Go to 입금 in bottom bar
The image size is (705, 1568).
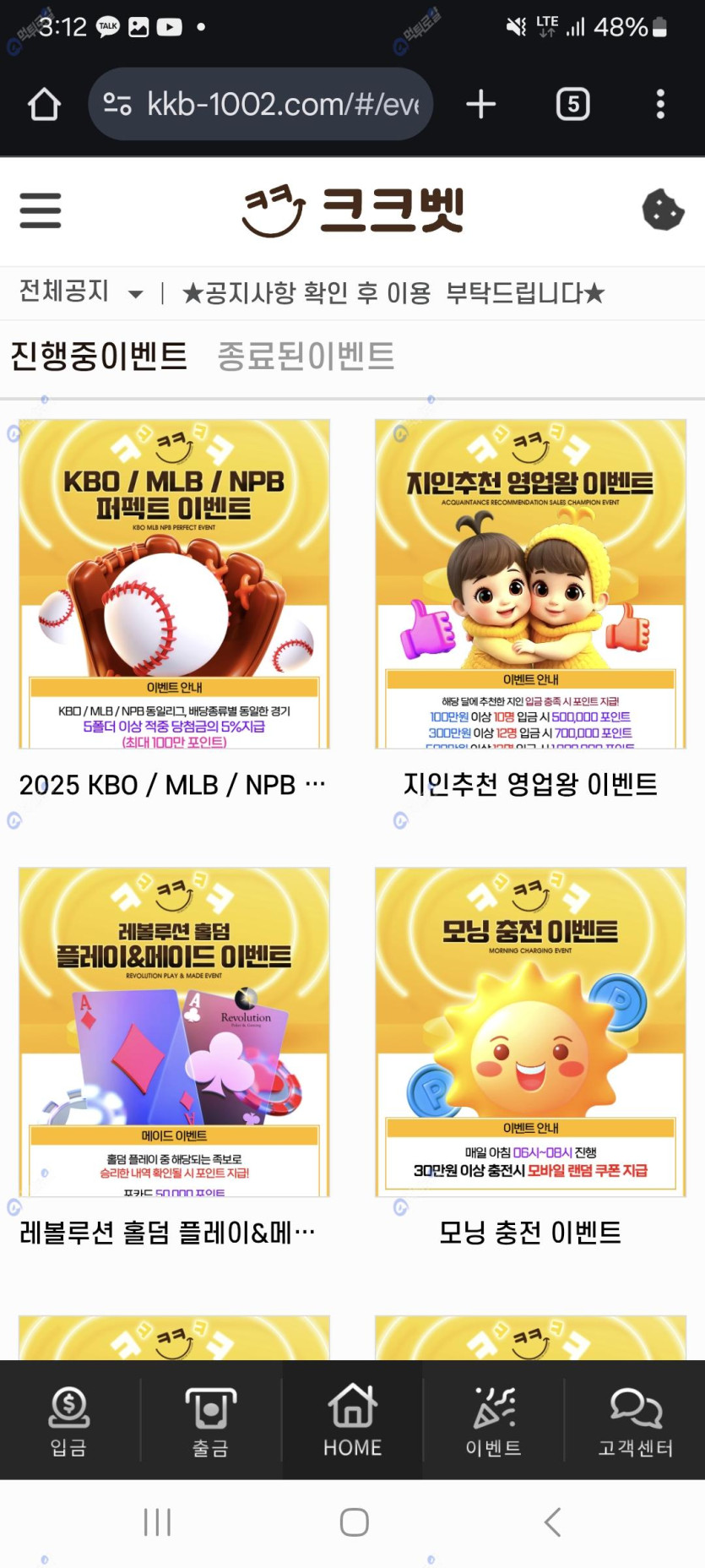coord(69,1421)
